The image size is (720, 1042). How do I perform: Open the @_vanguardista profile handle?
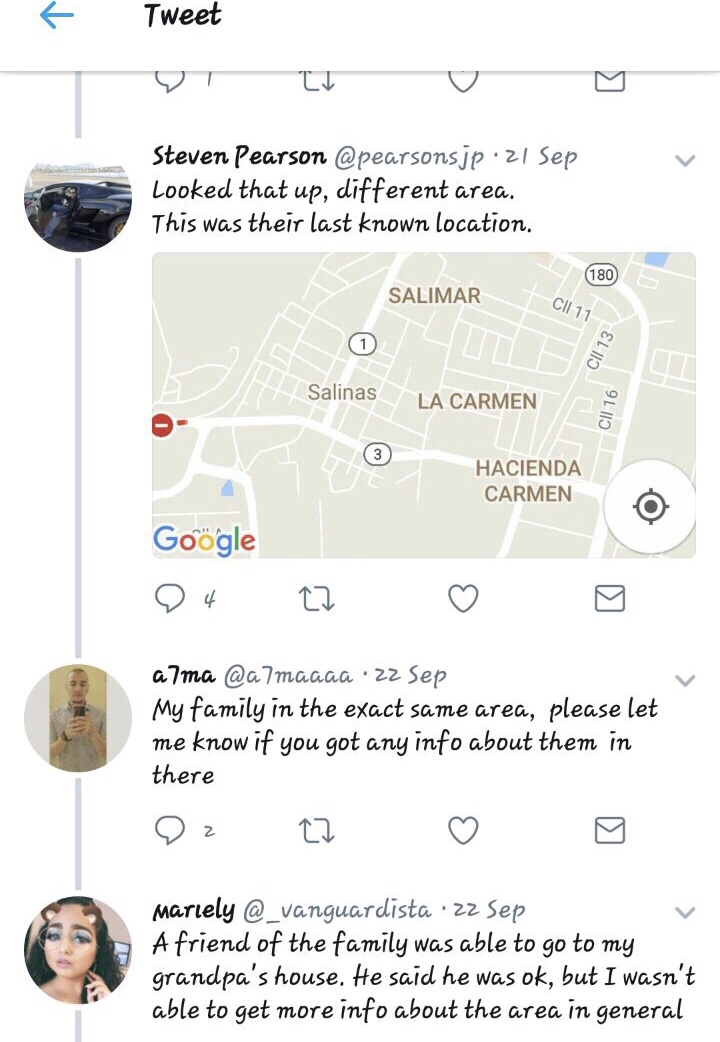337,910
